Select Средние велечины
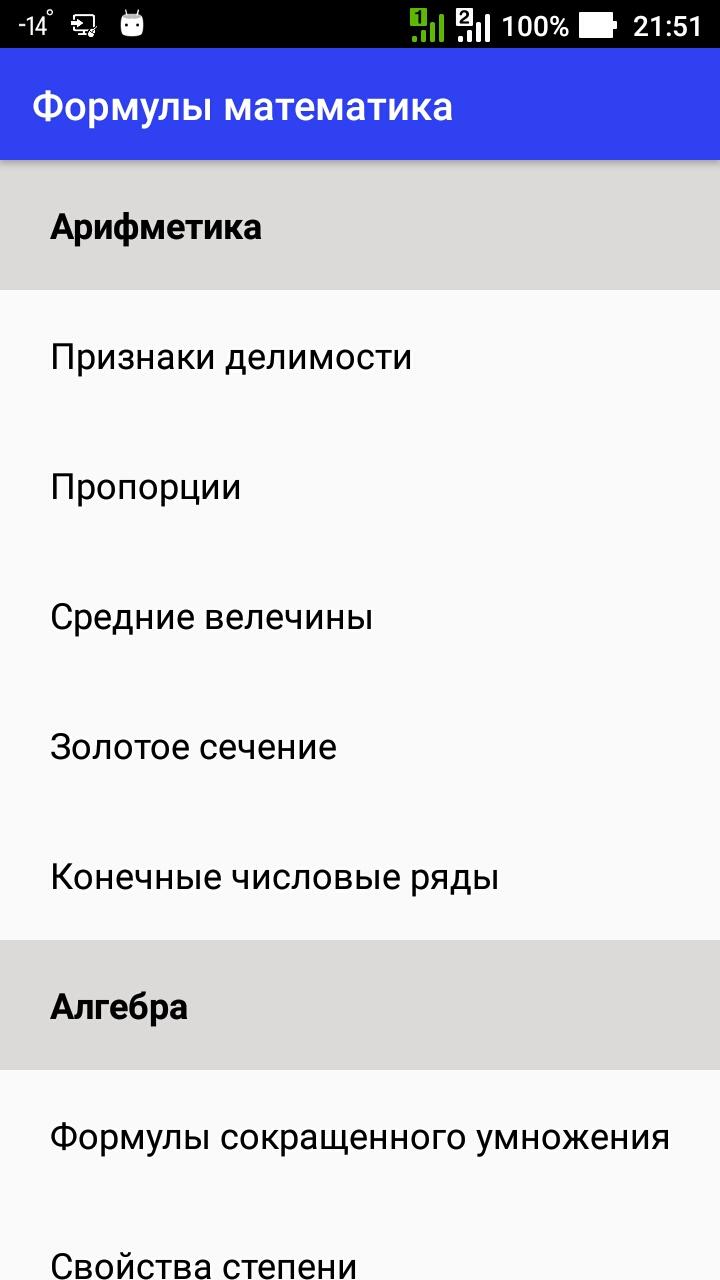Viewport: 720px width, 1280px height. click(x=360, y=616)
